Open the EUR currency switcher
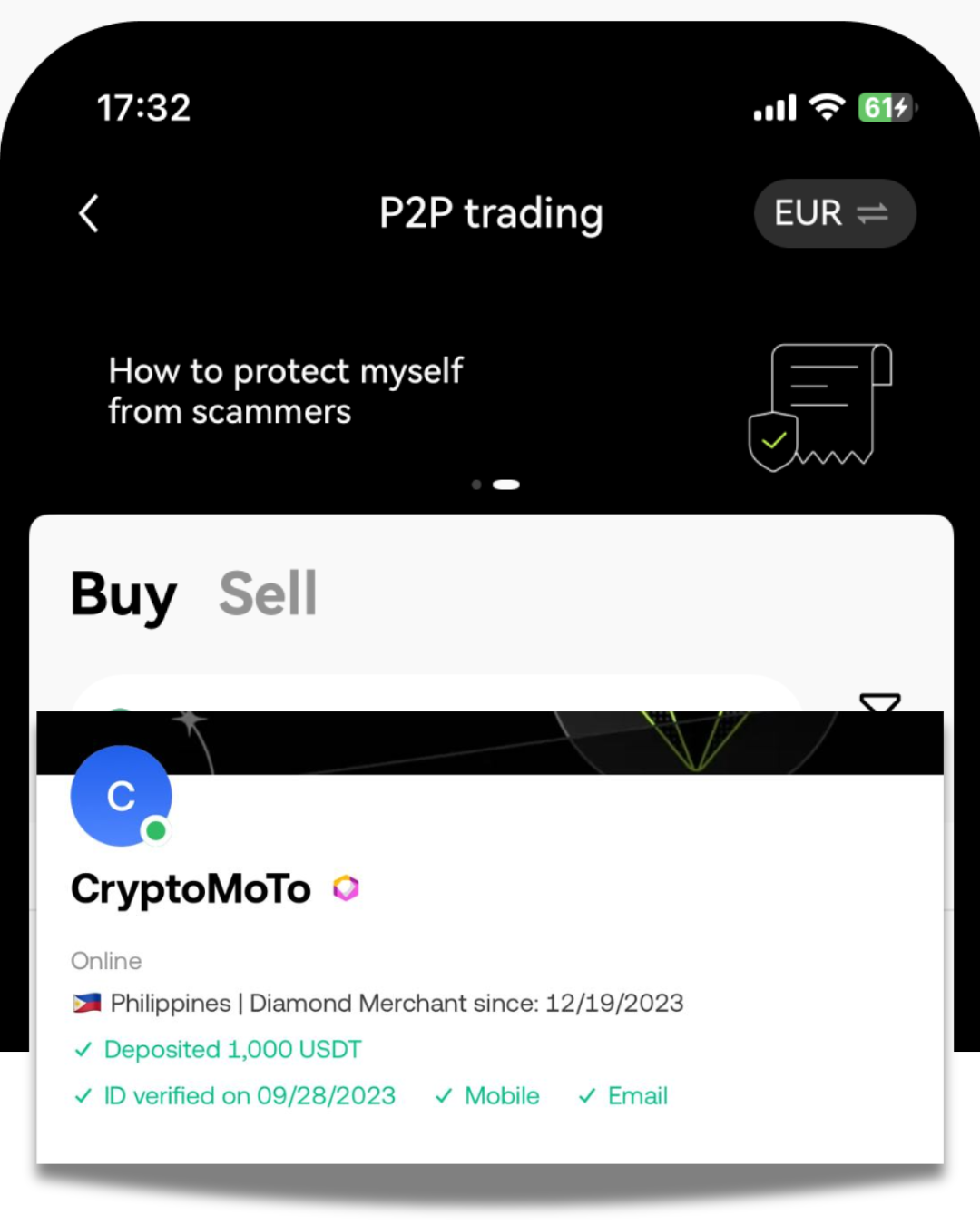The width and height of the screenshot is (980, 1225). (808, 213)
